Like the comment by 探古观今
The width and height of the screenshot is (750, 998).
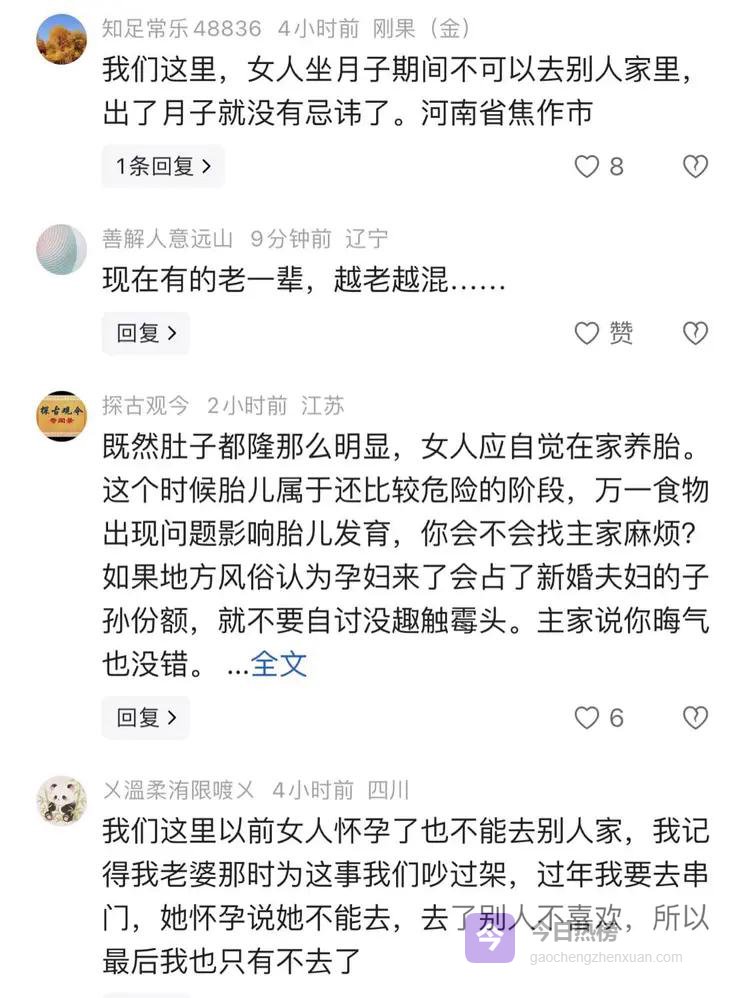coord(587,717)
